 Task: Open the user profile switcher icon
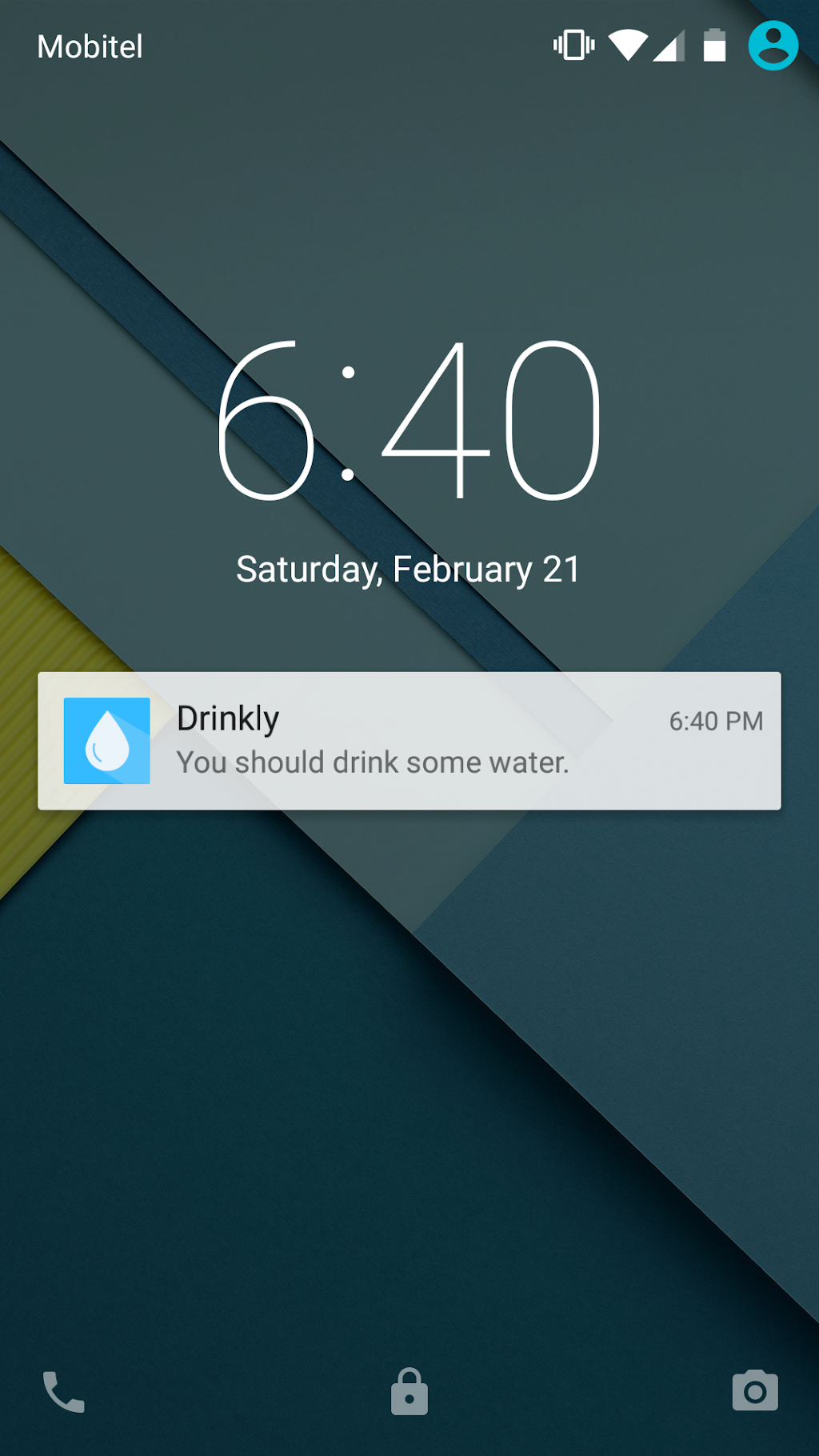click(x=773, y=46)
